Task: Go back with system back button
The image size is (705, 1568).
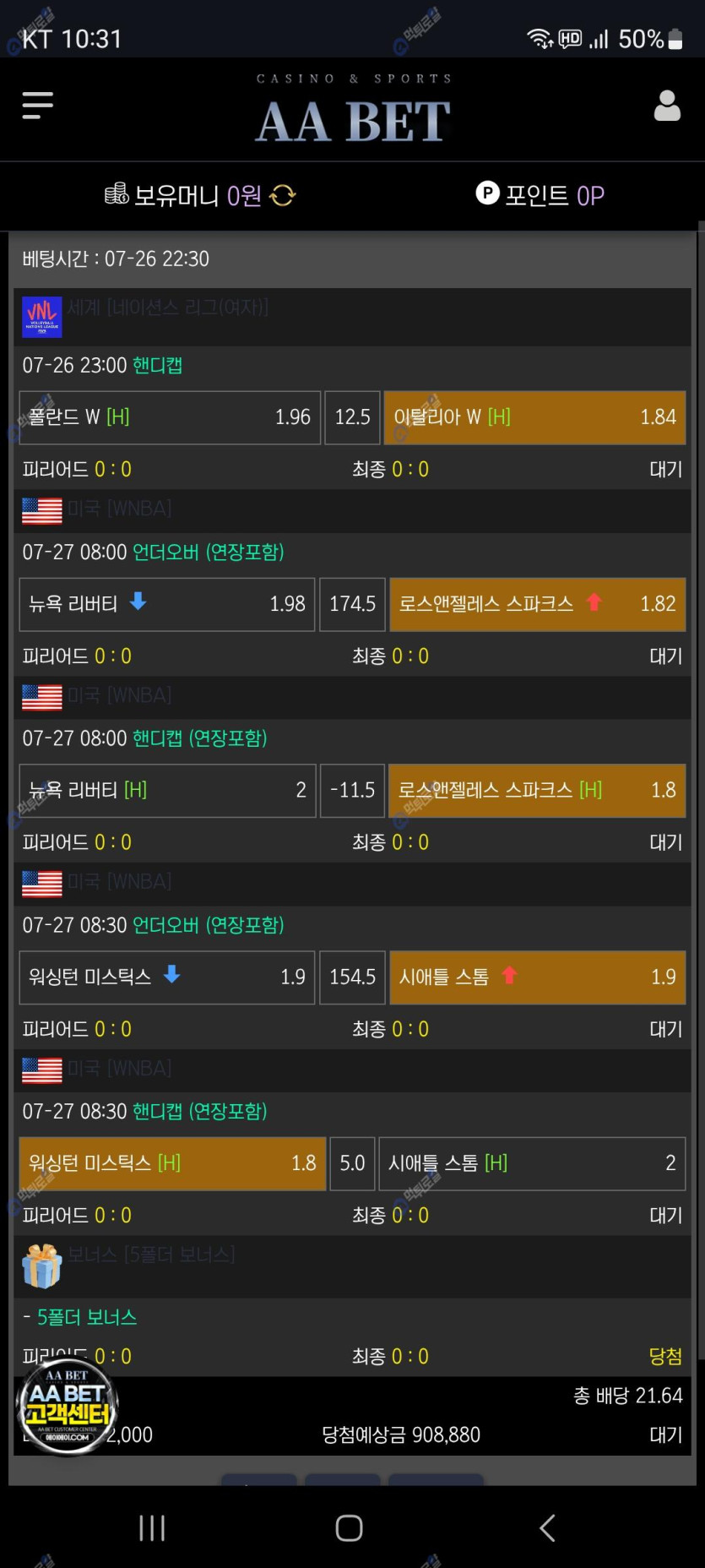Action: pos(547,1527)
